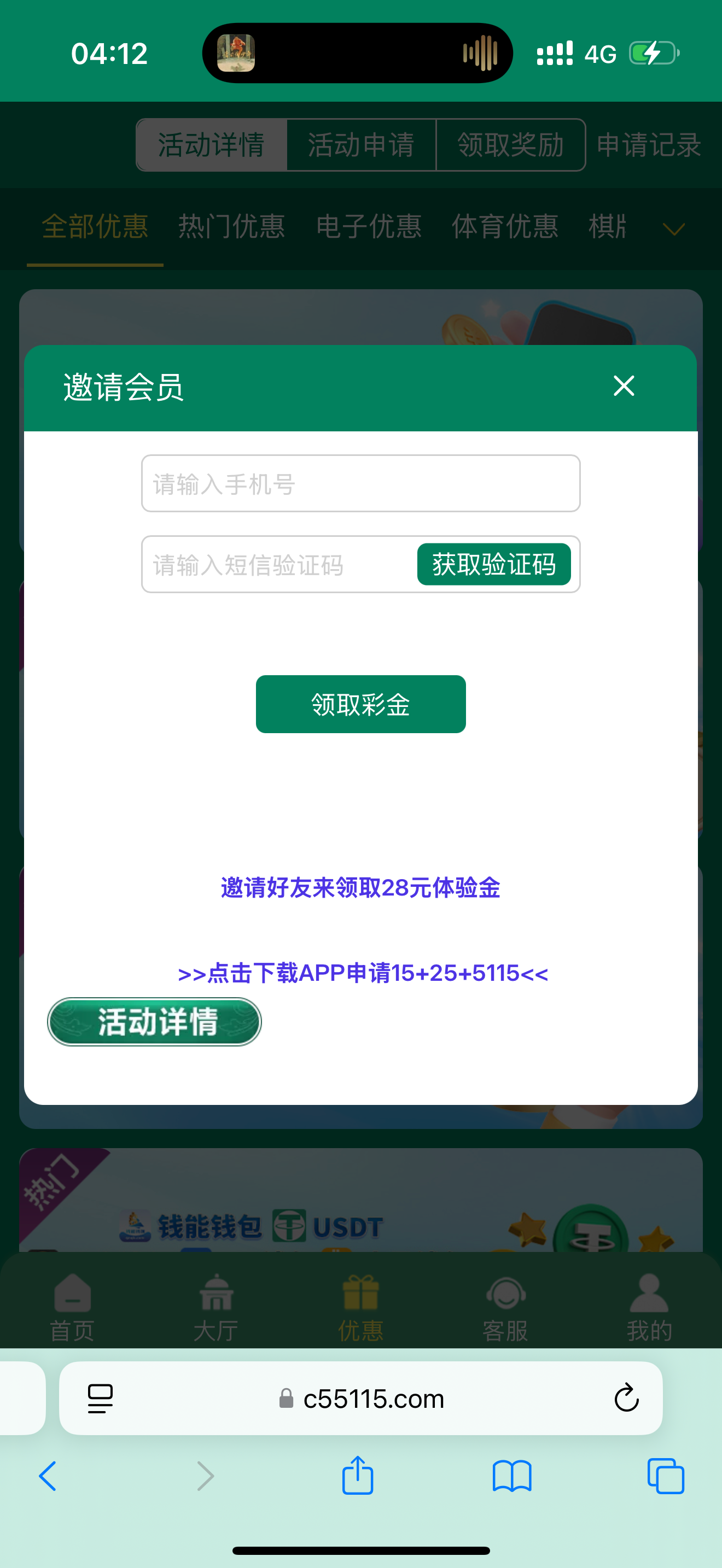The height and width of the screenshot is (1568, 722).
Task: Open Safari bookmarks
Action: [x=511, y=1476]
